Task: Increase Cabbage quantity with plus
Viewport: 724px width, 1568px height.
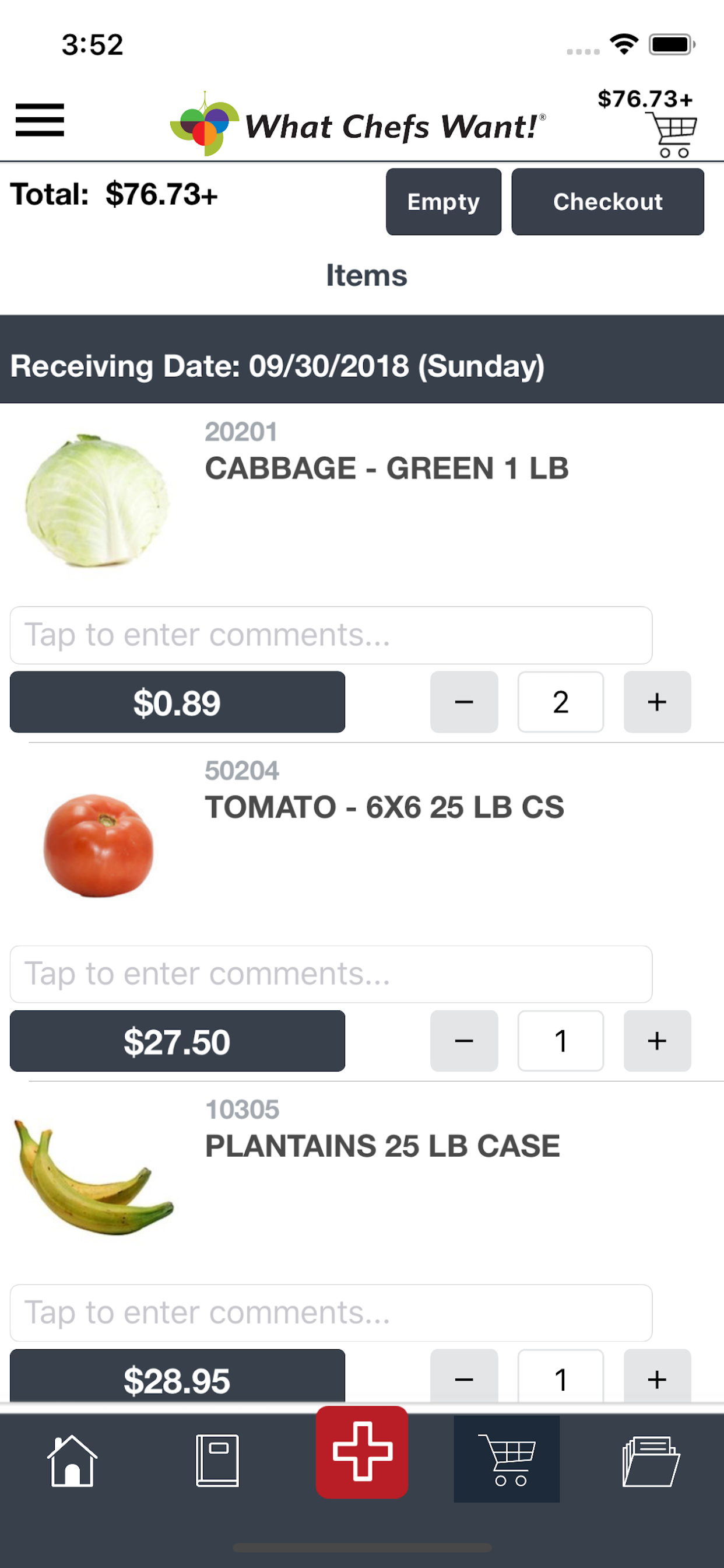Action: [x=657, y=702]
